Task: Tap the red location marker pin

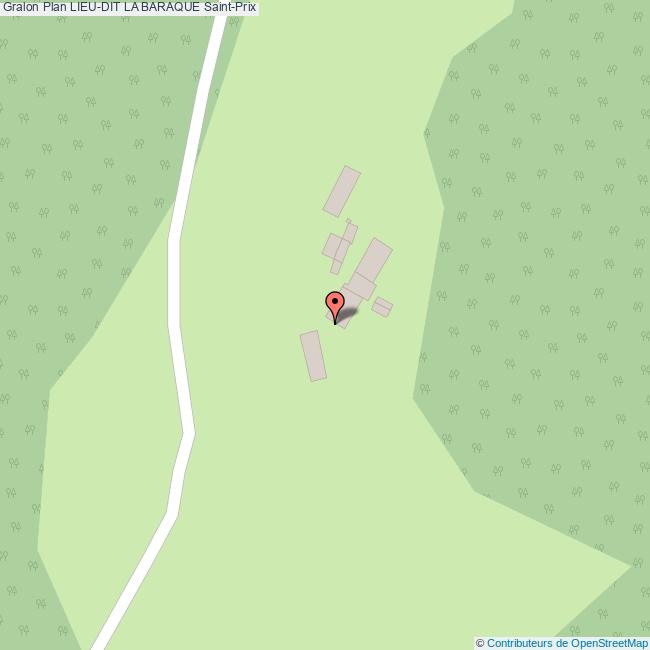Action: tap(335, 303)
